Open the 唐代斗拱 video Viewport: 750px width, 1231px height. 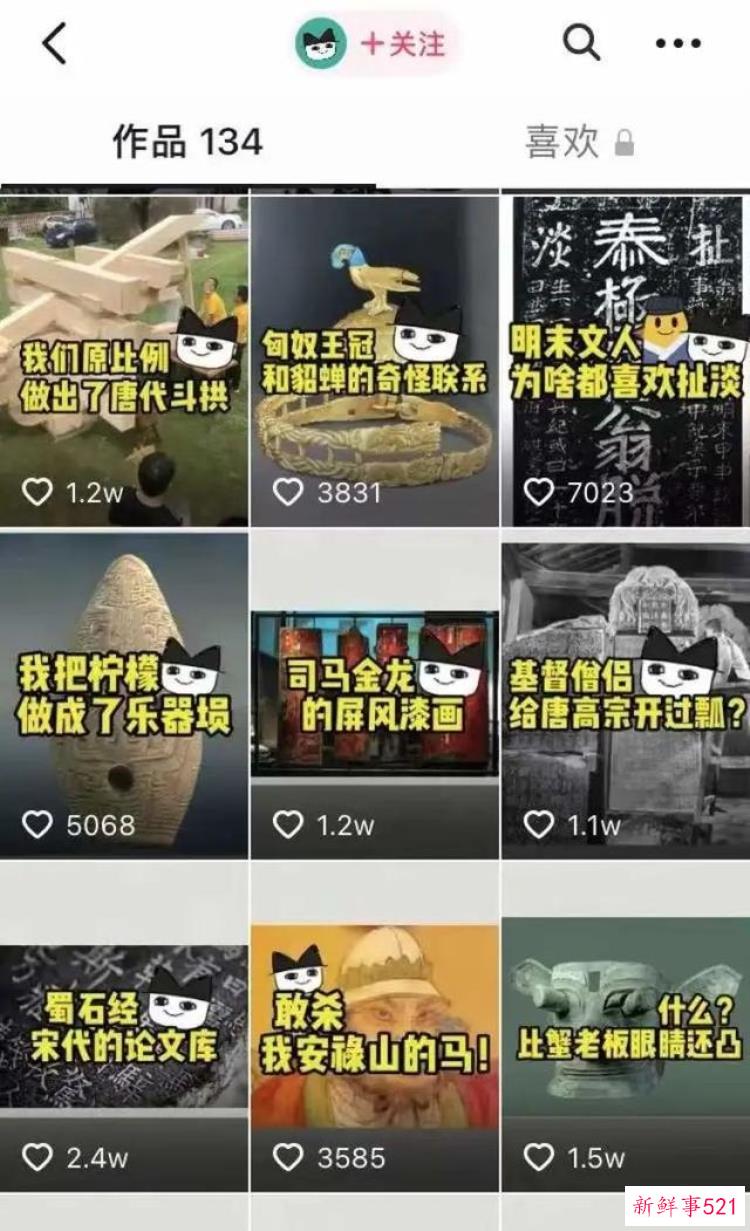(x=124, y=360)
